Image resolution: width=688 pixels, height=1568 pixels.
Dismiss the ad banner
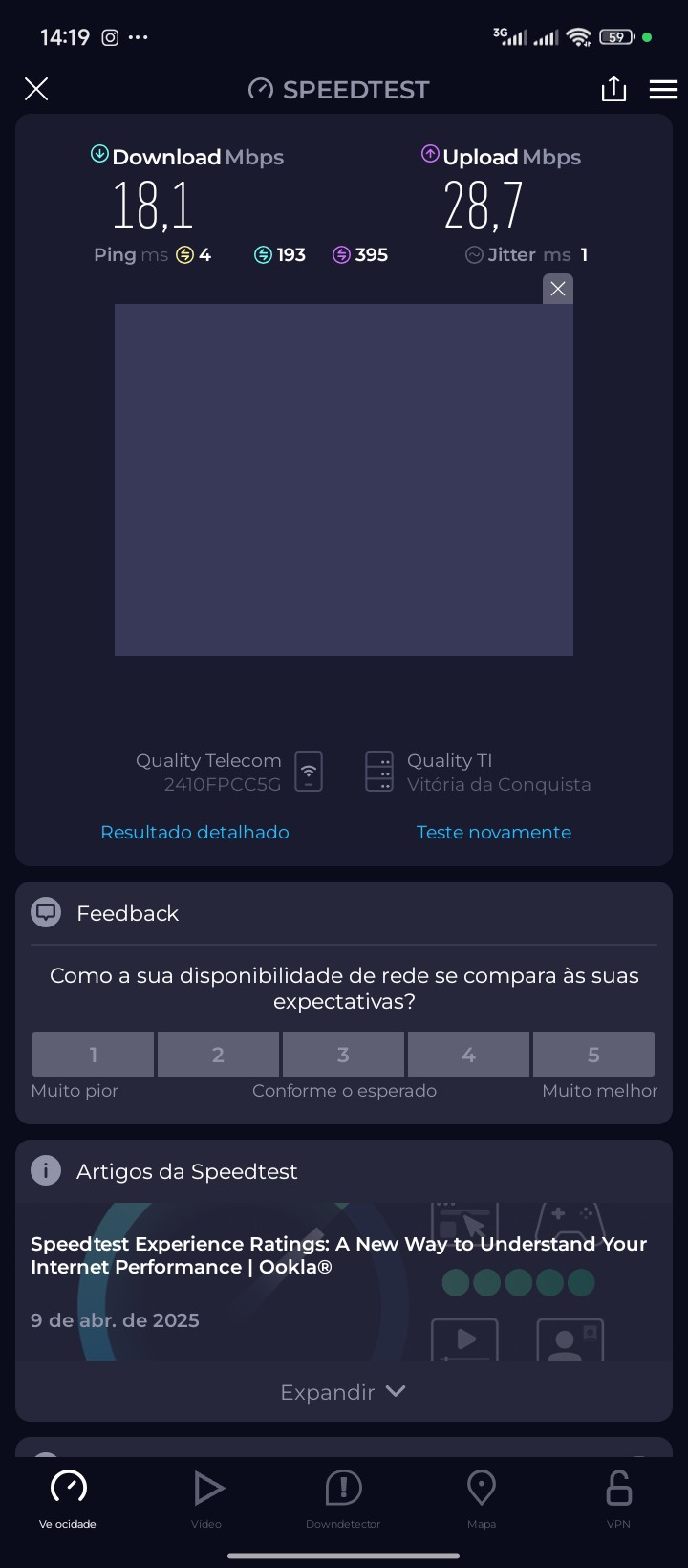coord(558,289)
